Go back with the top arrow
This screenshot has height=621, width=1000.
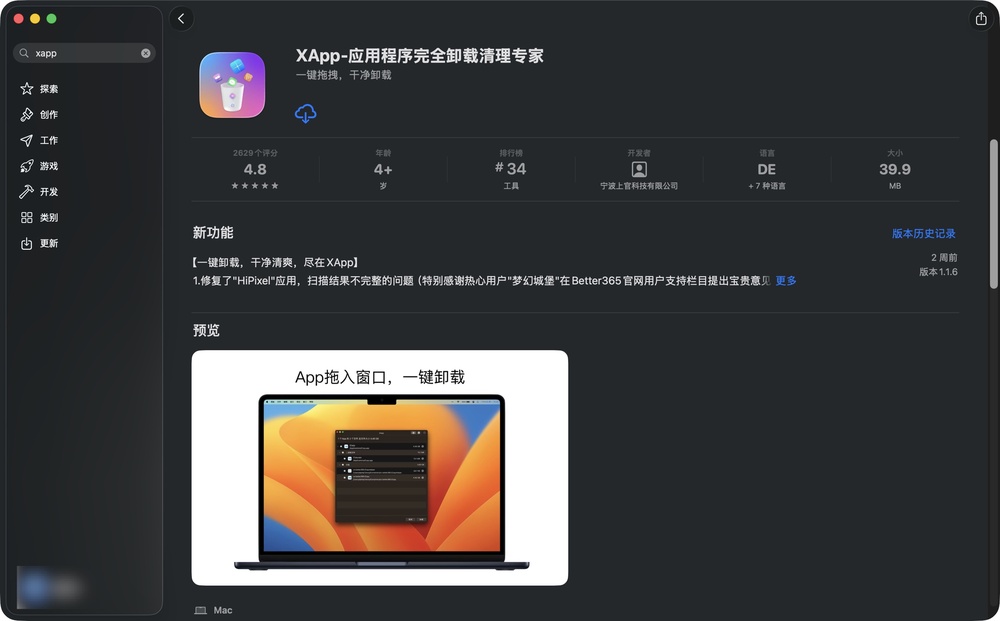point(181,19)
